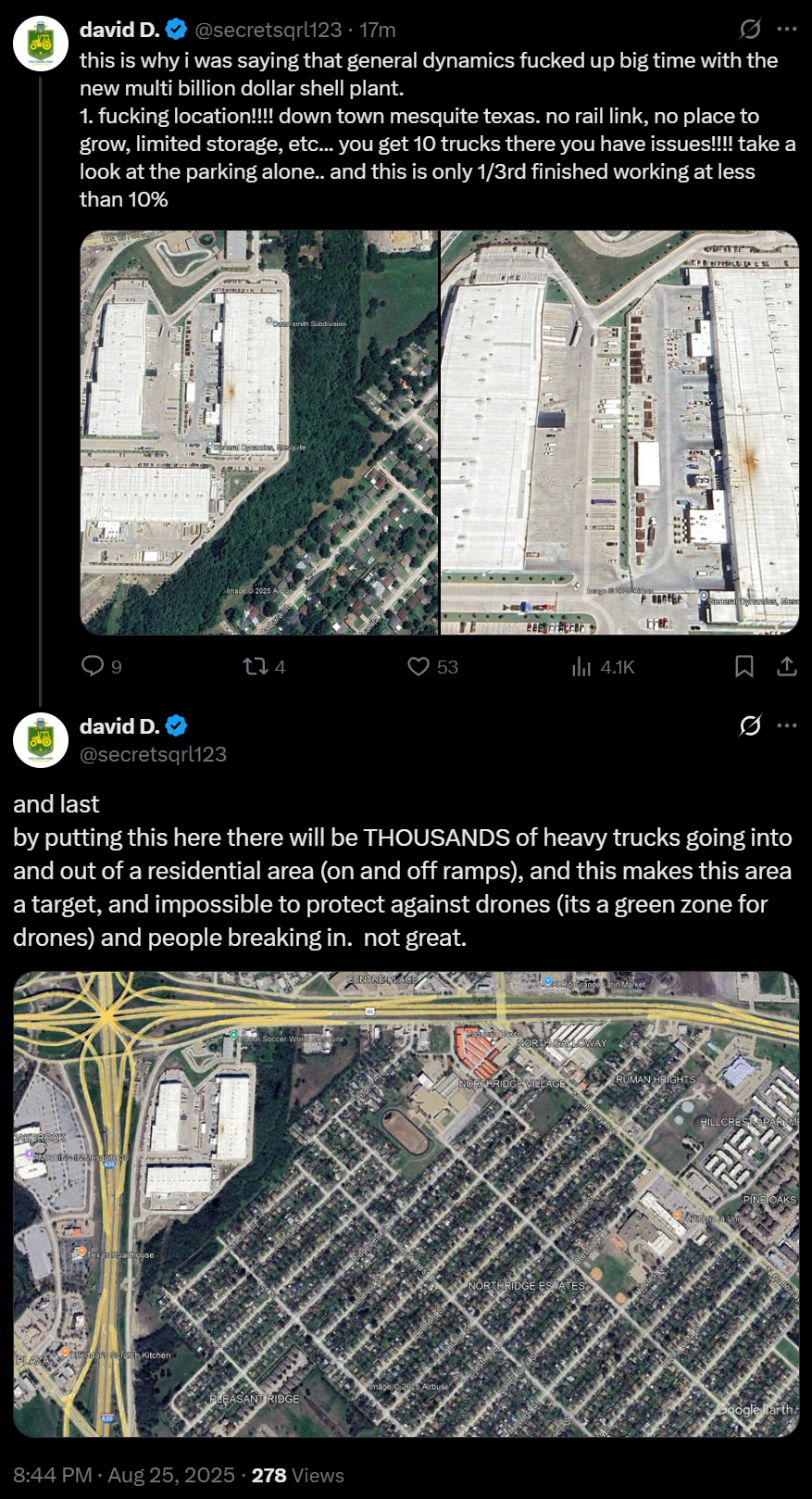Open the Grok icon on the first tweet
The height and width of the screenshot is (1499, 812).
750,30
